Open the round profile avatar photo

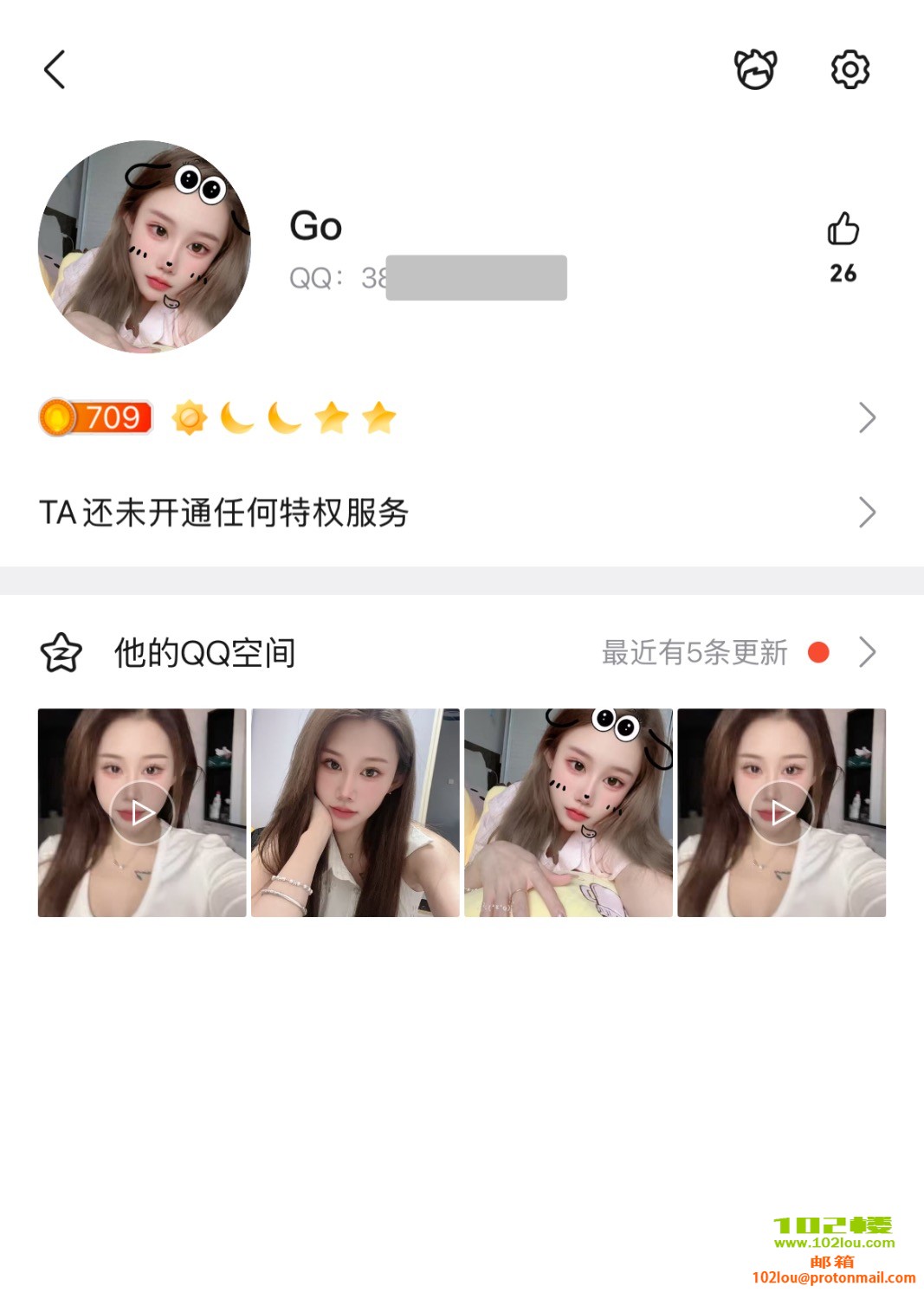pos(145,247)
